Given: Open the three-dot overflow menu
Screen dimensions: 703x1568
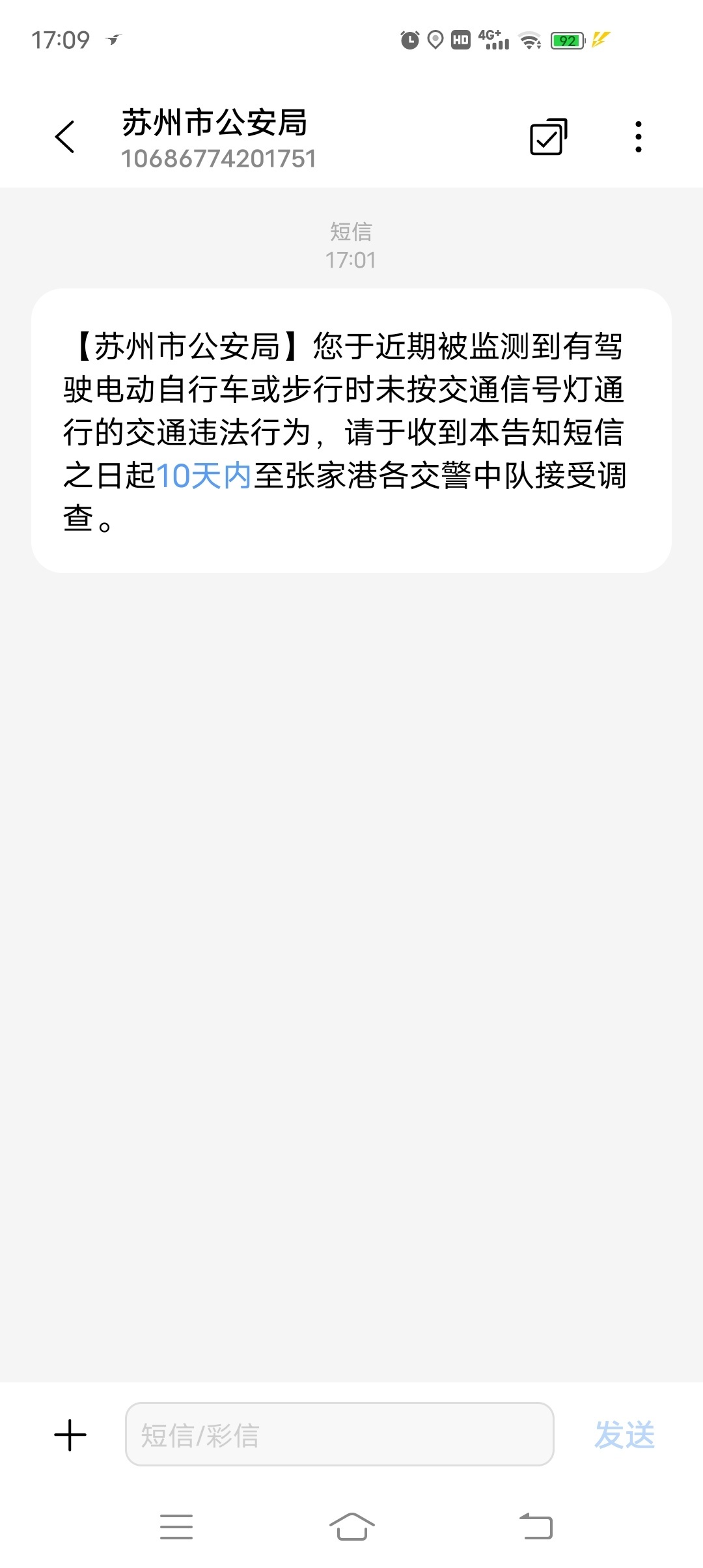Looking at the screenshot, I should (x=639, y=137).
